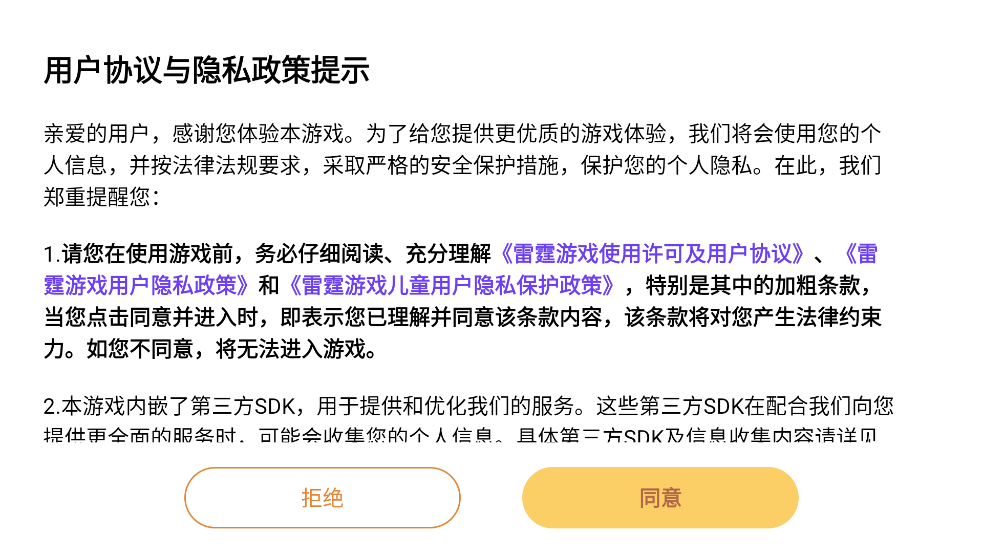Tap the 拒绝 button to decline

322,498
